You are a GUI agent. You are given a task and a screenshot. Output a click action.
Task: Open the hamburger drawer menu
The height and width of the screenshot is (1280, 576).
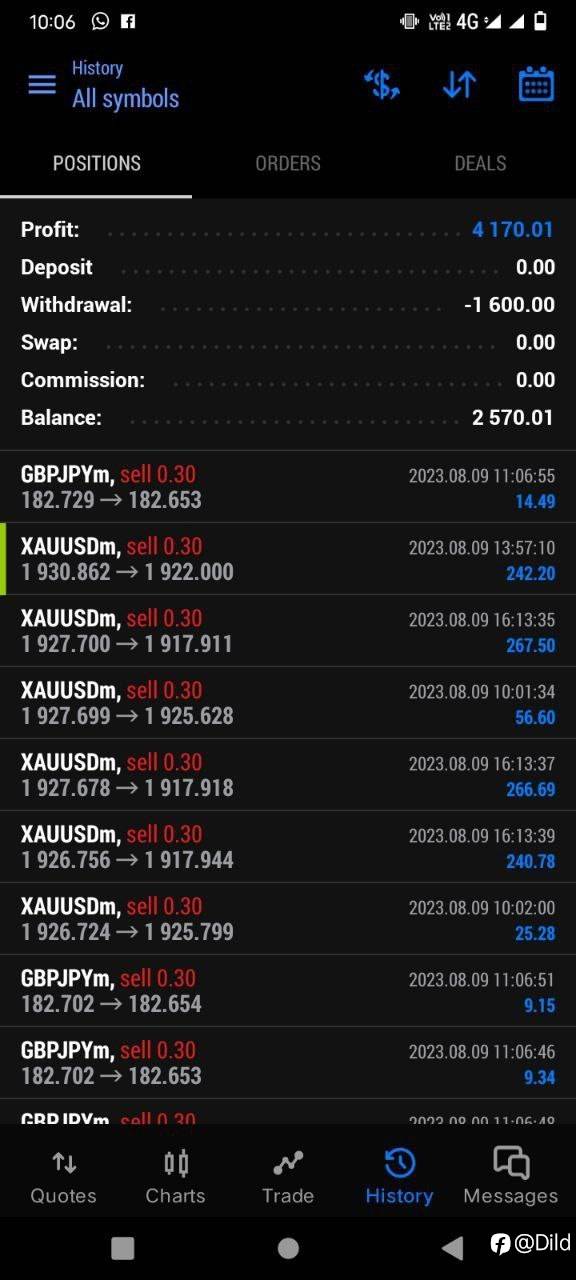42,84
